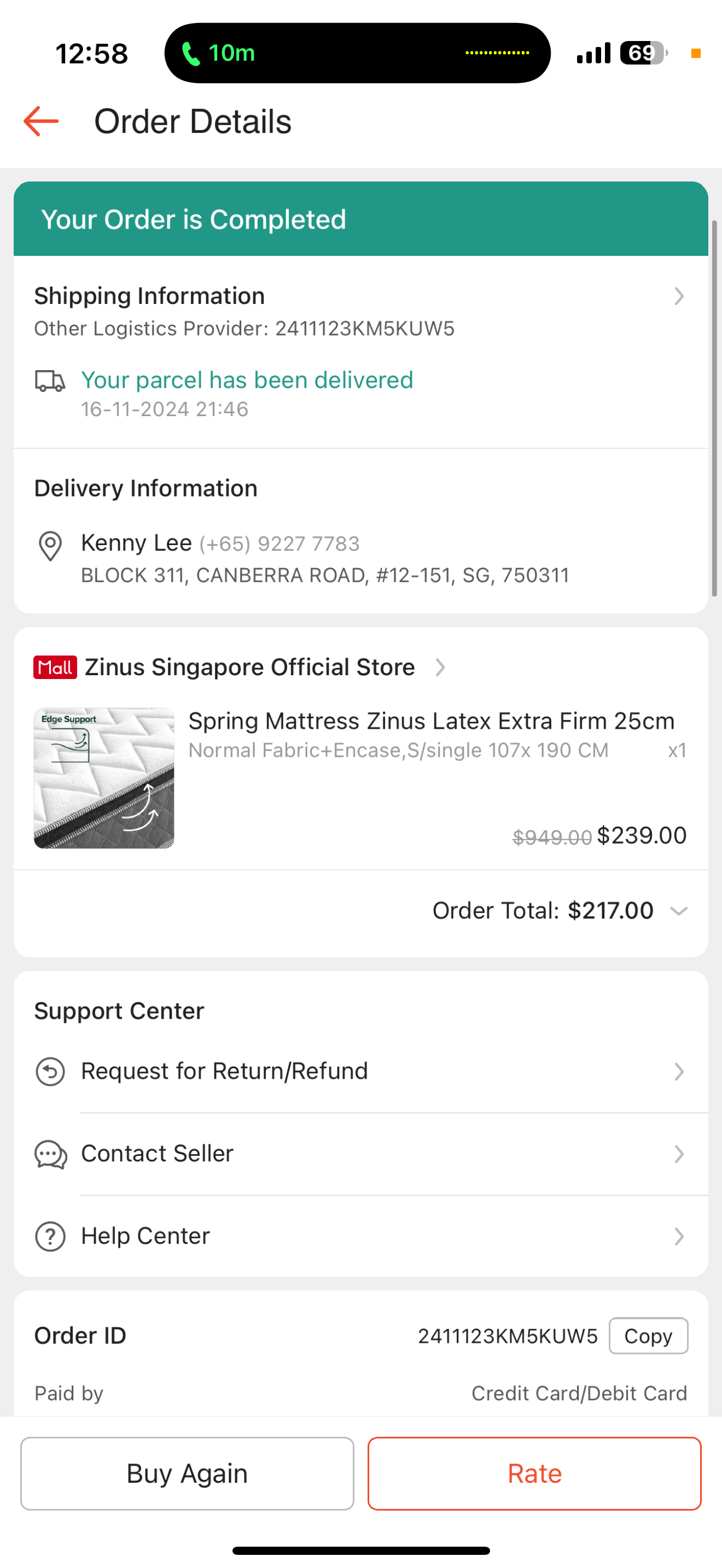The width and height of the screenshot is (722, 1568).
Task: Open Request for Return/Refund
Action: pyautogui.click(x=360, y=1072)
